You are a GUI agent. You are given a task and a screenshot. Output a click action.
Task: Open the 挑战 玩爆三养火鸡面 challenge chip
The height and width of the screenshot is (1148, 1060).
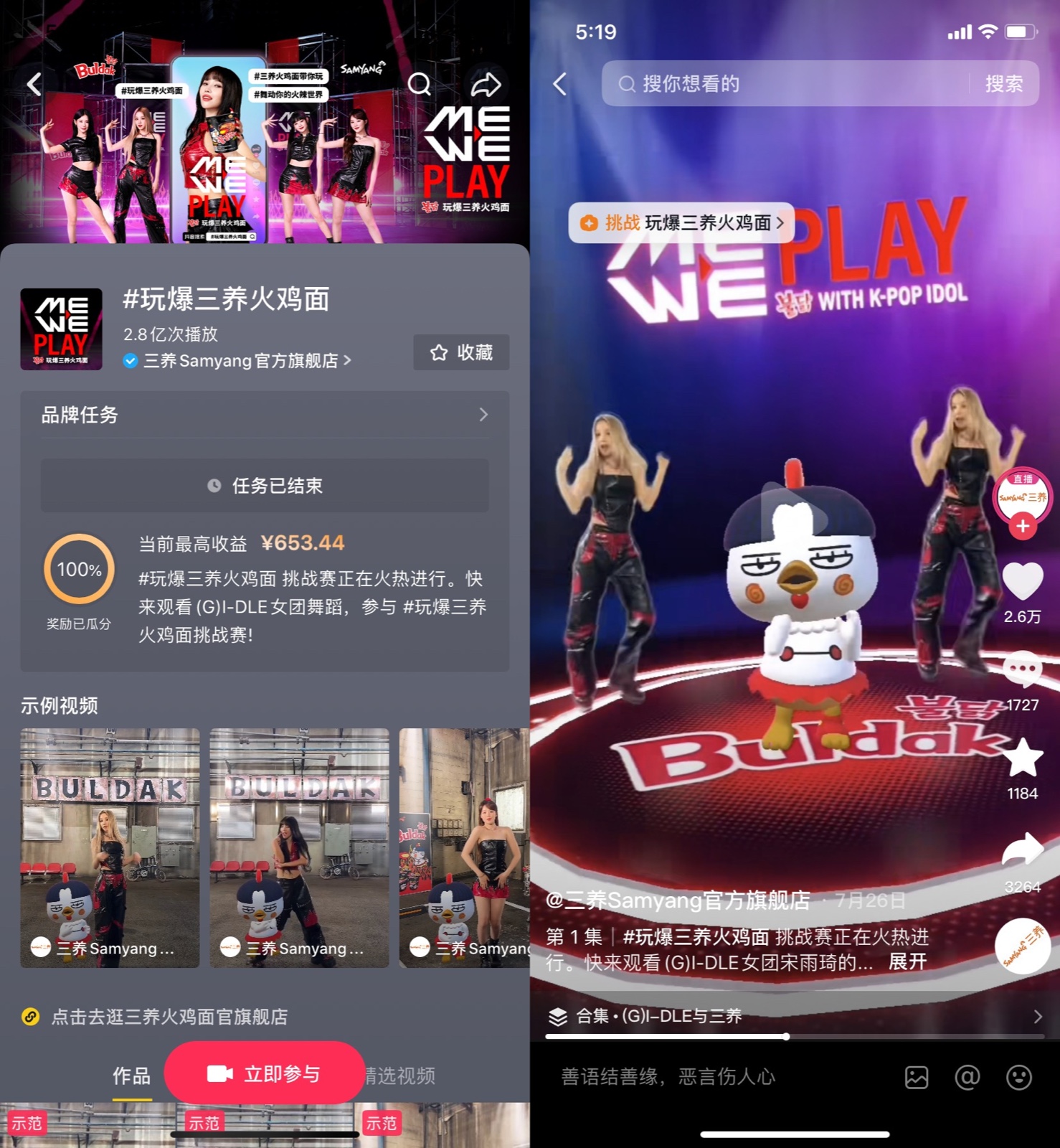pyautogui.click(x=681, y=223)
